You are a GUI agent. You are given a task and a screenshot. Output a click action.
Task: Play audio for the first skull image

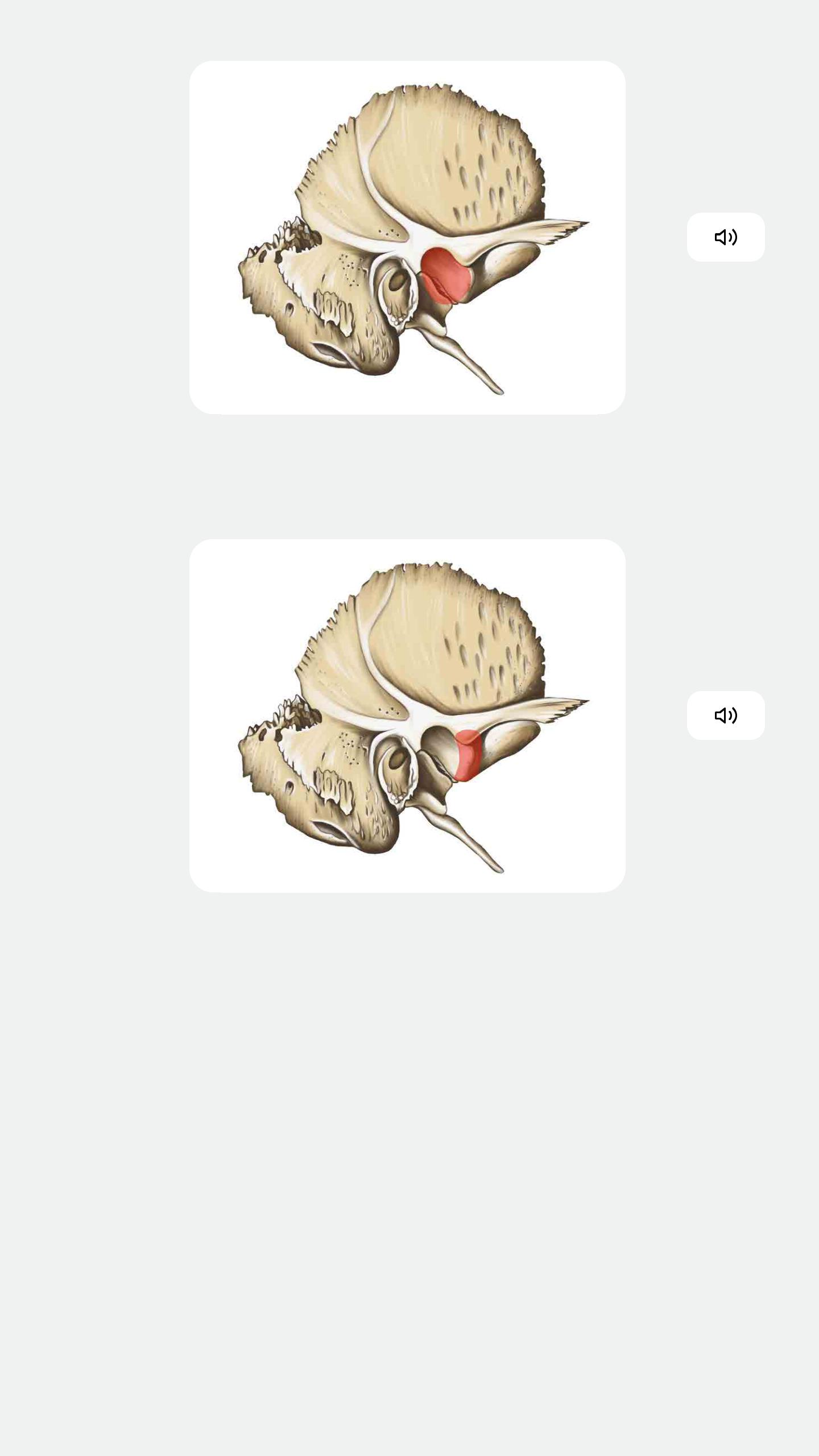(x=725, y=237)
